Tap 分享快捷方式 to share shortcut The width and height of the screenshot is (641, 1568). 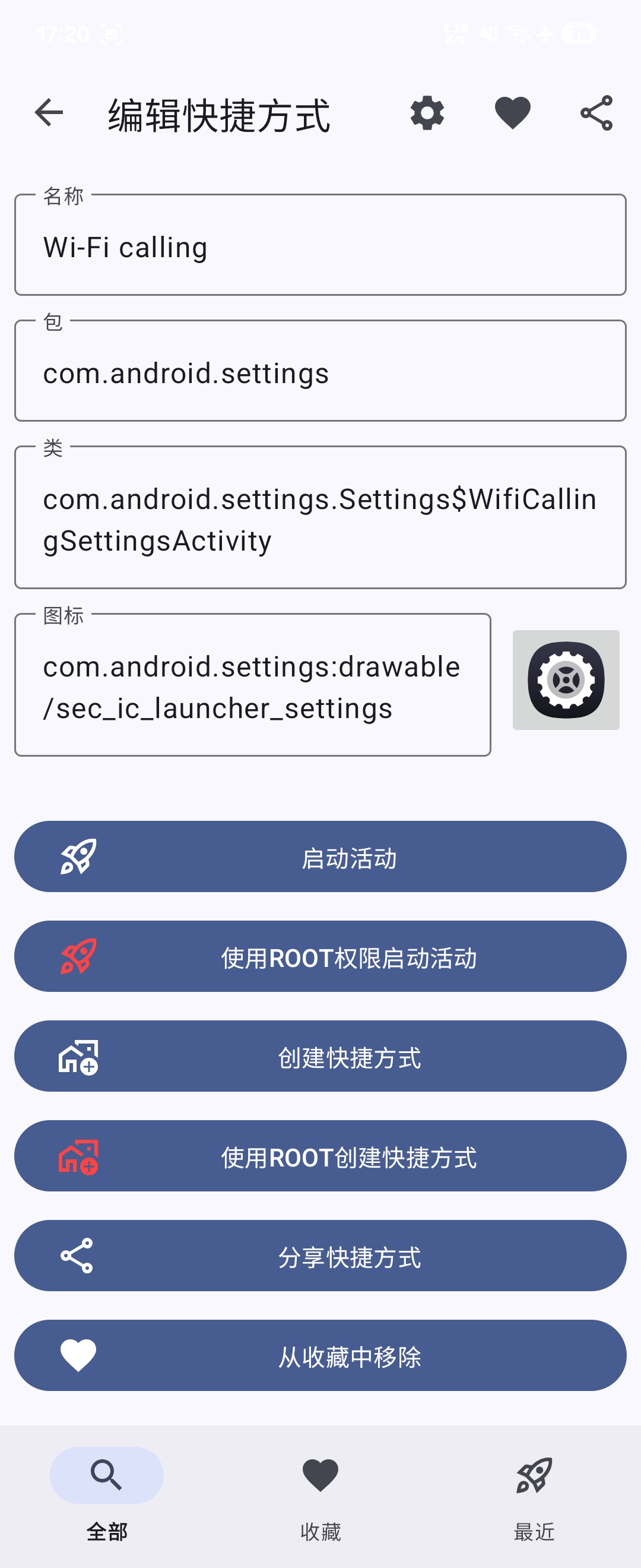[x=320, y=1256]
